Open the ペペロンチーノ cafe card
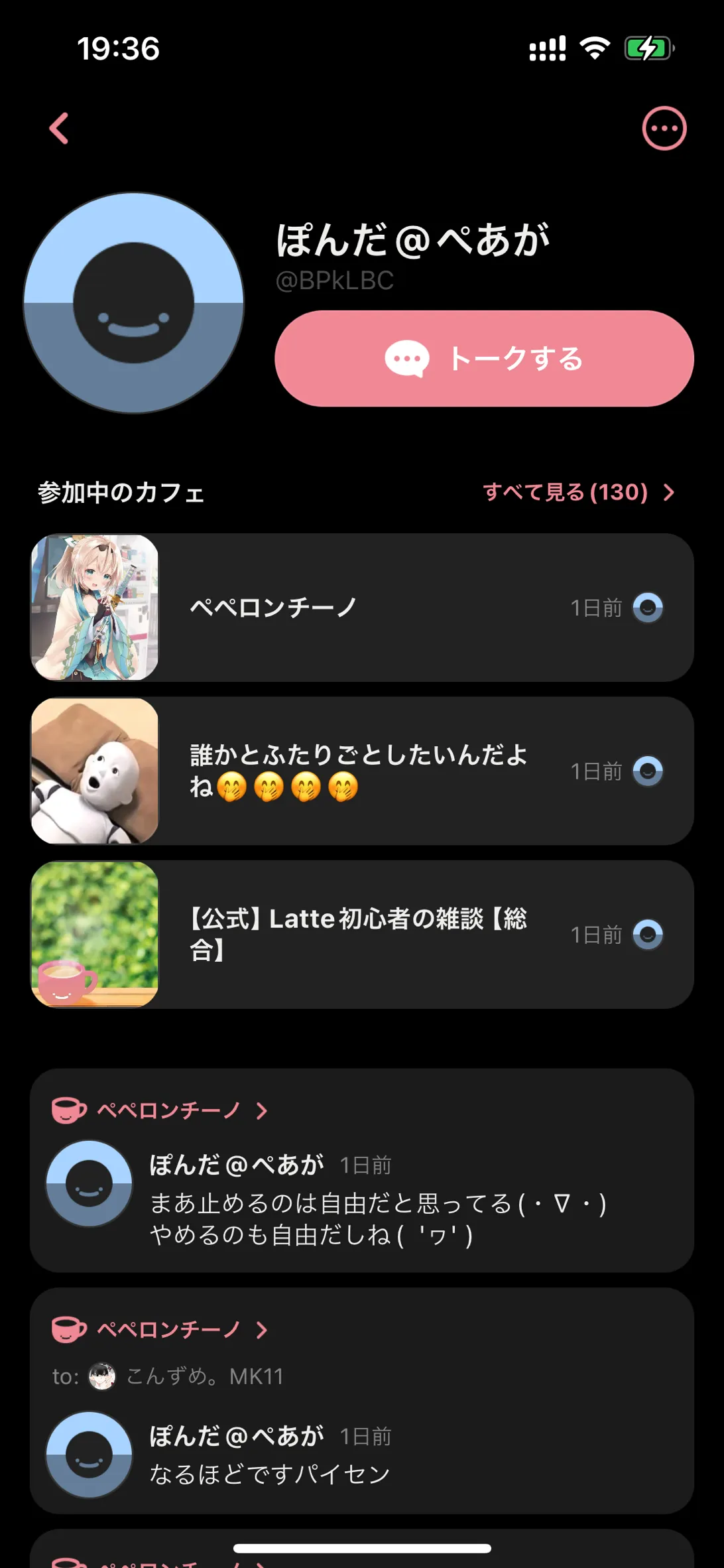 click(362, 608)
